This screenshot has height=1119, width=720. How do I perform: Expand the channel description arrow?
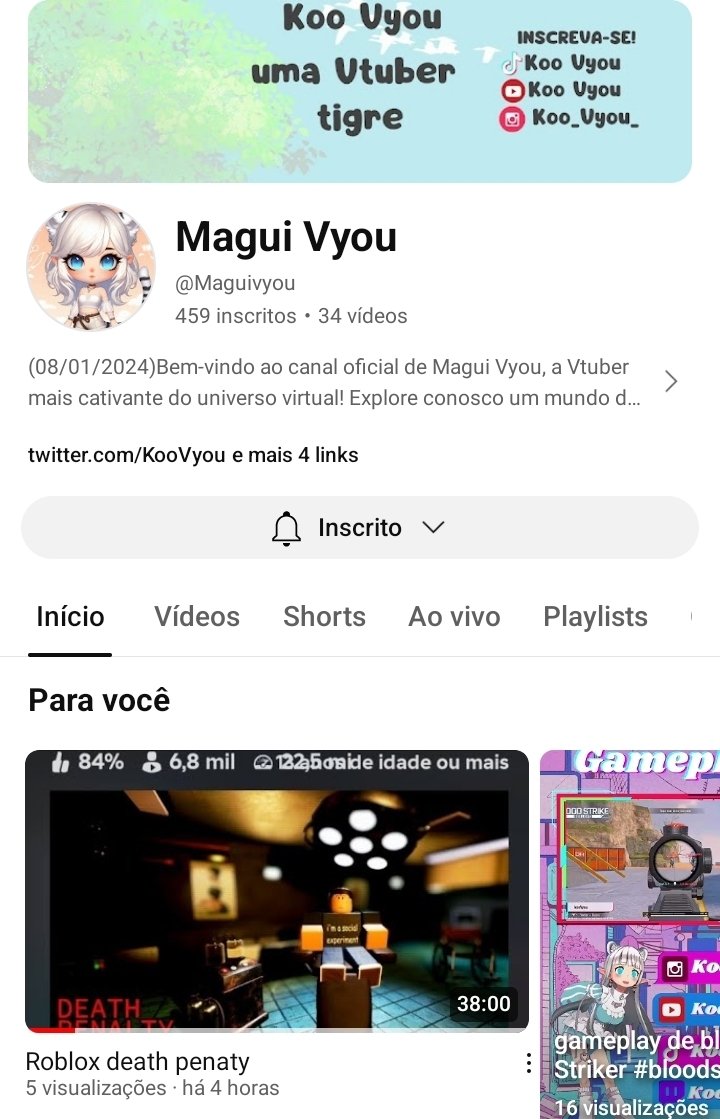[x=671, y=381]
